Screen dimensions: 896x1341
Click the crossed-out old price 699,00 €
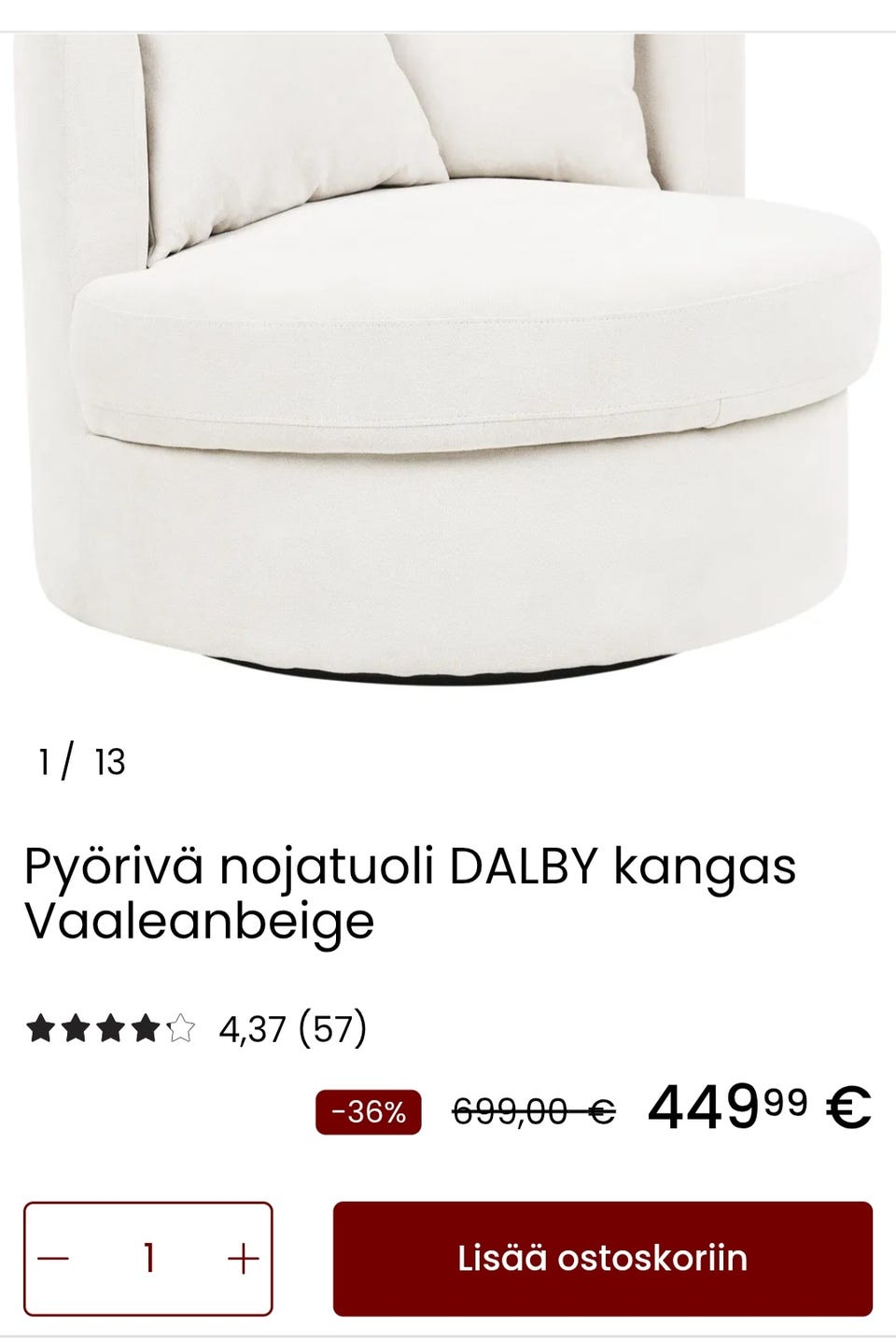[x=531, y=1112]
